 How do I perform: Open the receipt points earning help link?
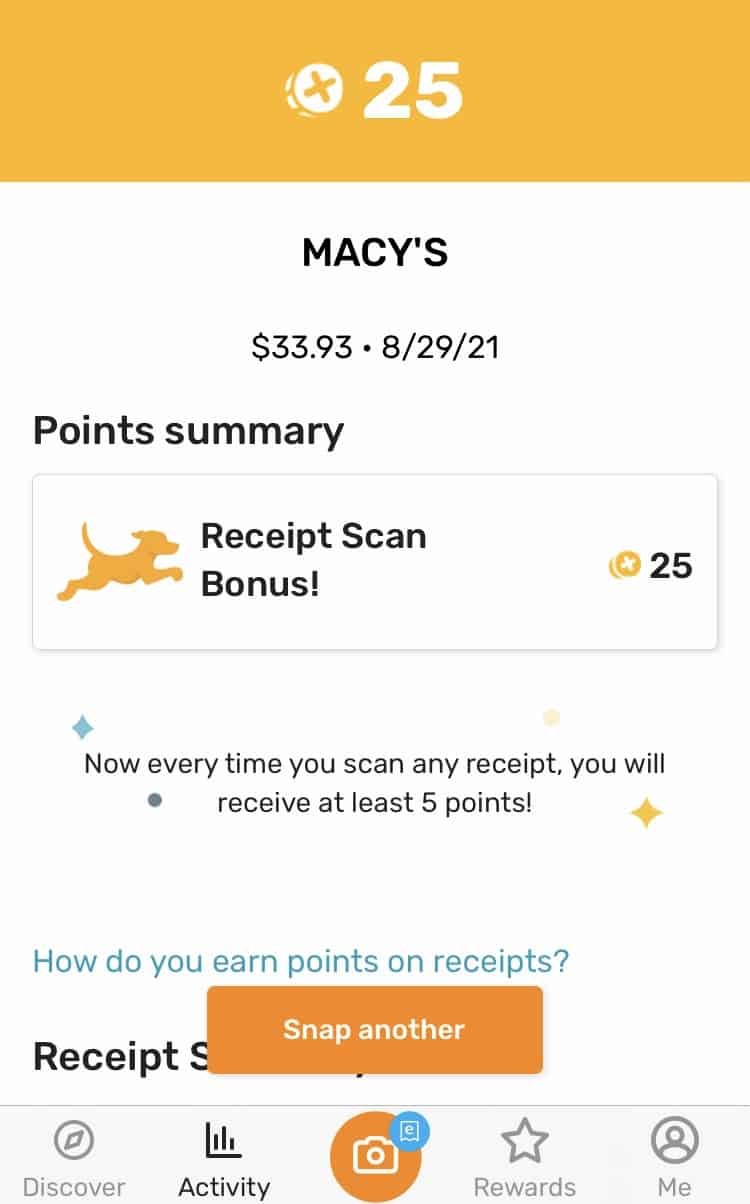click(x=300, y=960)
